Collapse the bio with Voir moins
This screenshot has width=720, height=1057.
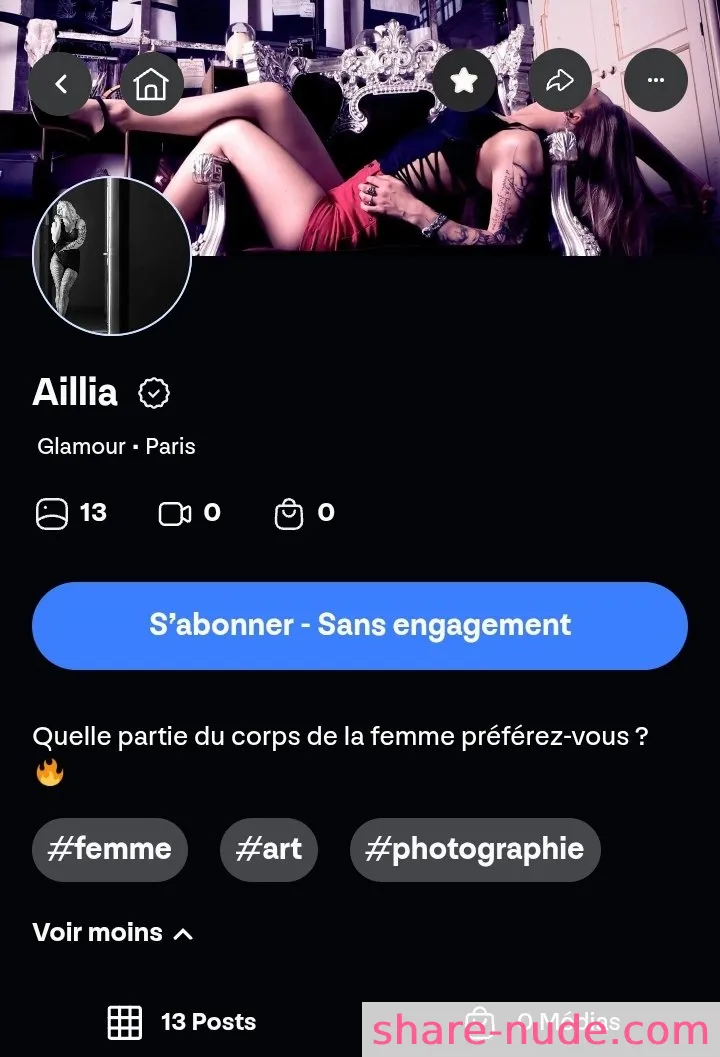113,932
